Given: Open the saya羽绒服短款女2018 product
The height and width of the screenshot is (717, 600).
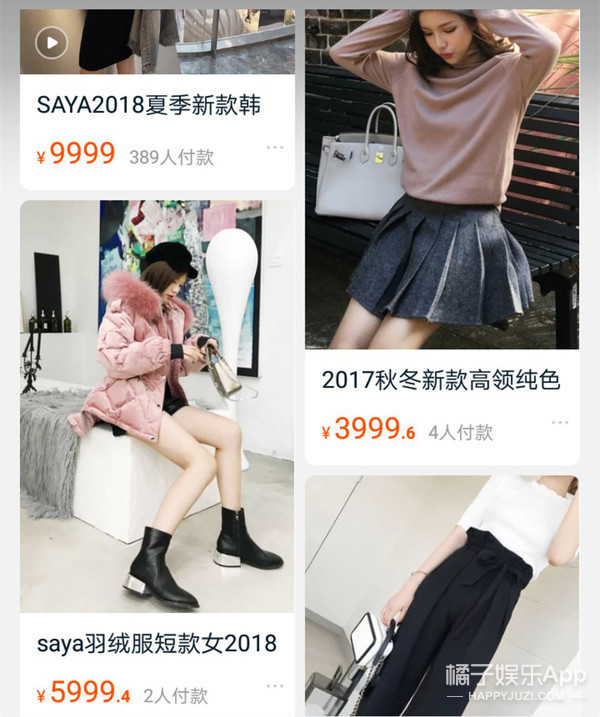Looking at the screenshot, I should click(x=156, y=642).
